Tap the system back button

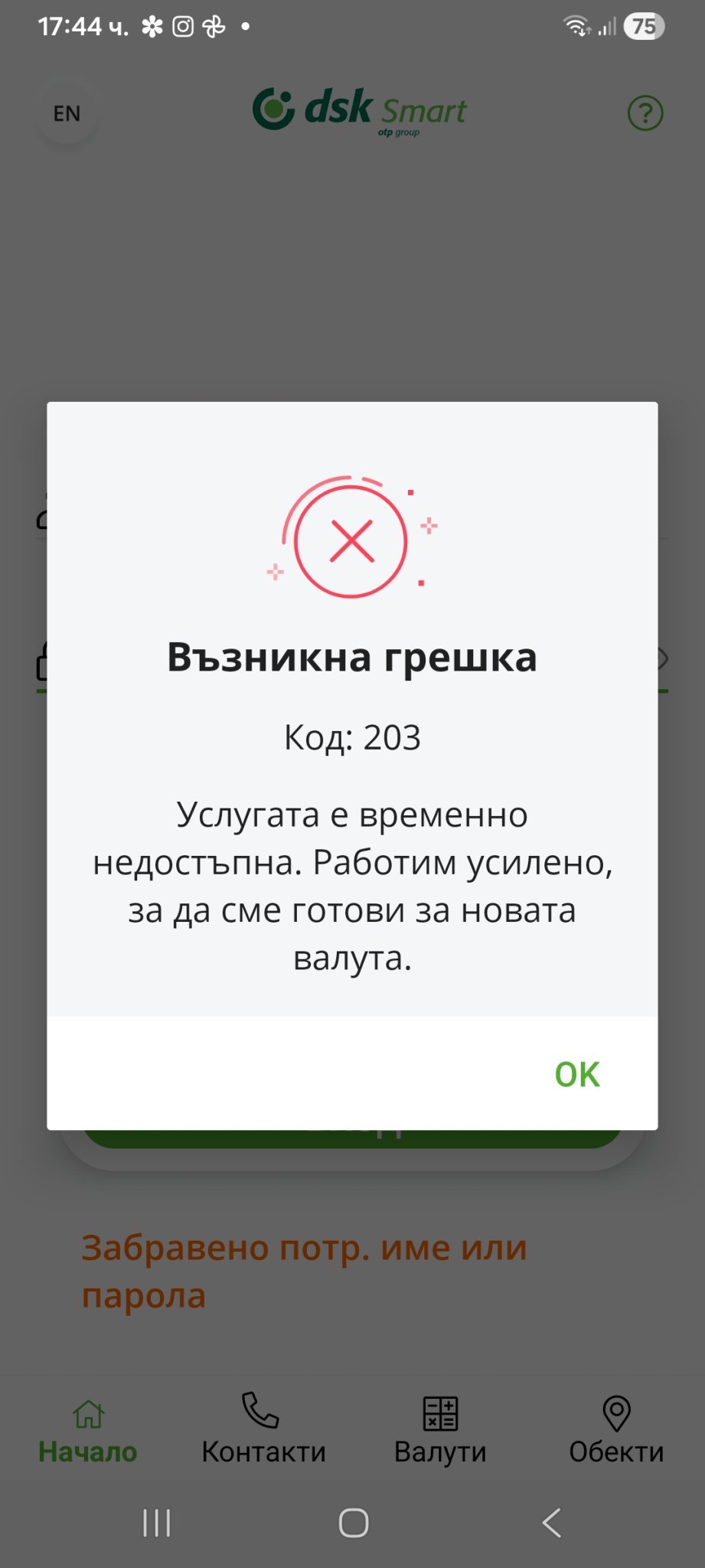click(551, 1523)
